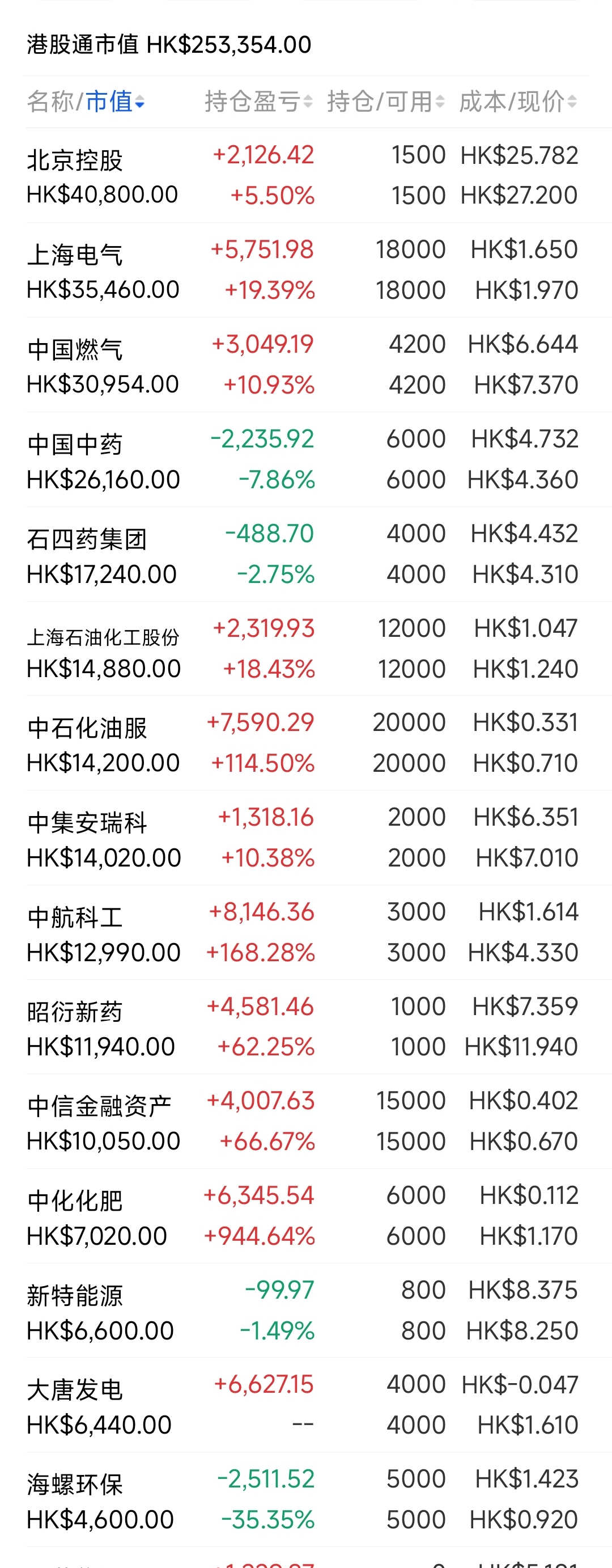
Task: Select the 昭衍新药 position
Action: click(x=306, y=1027)
